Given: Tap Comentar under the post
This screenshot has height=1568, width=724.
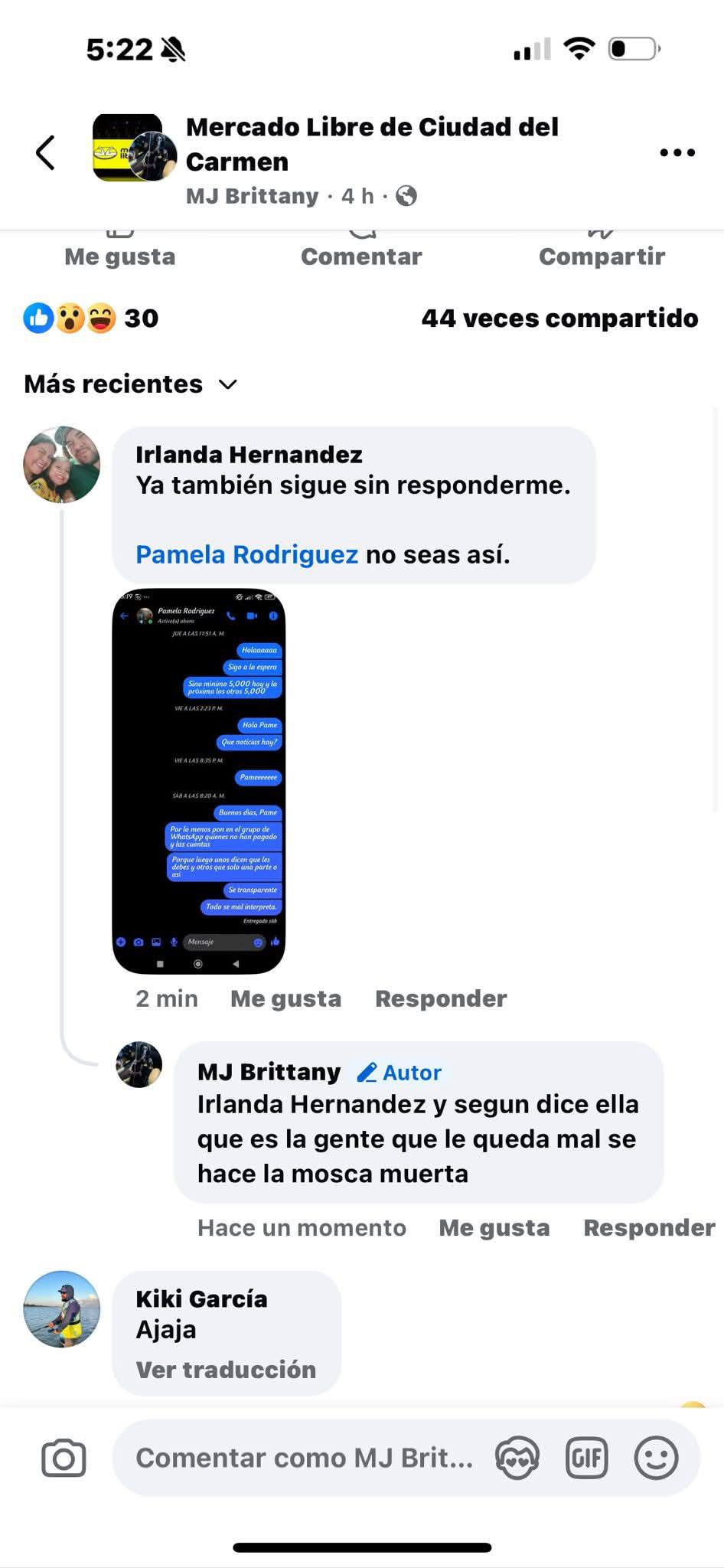Looking at the screenshot, I should pos(361,256).
